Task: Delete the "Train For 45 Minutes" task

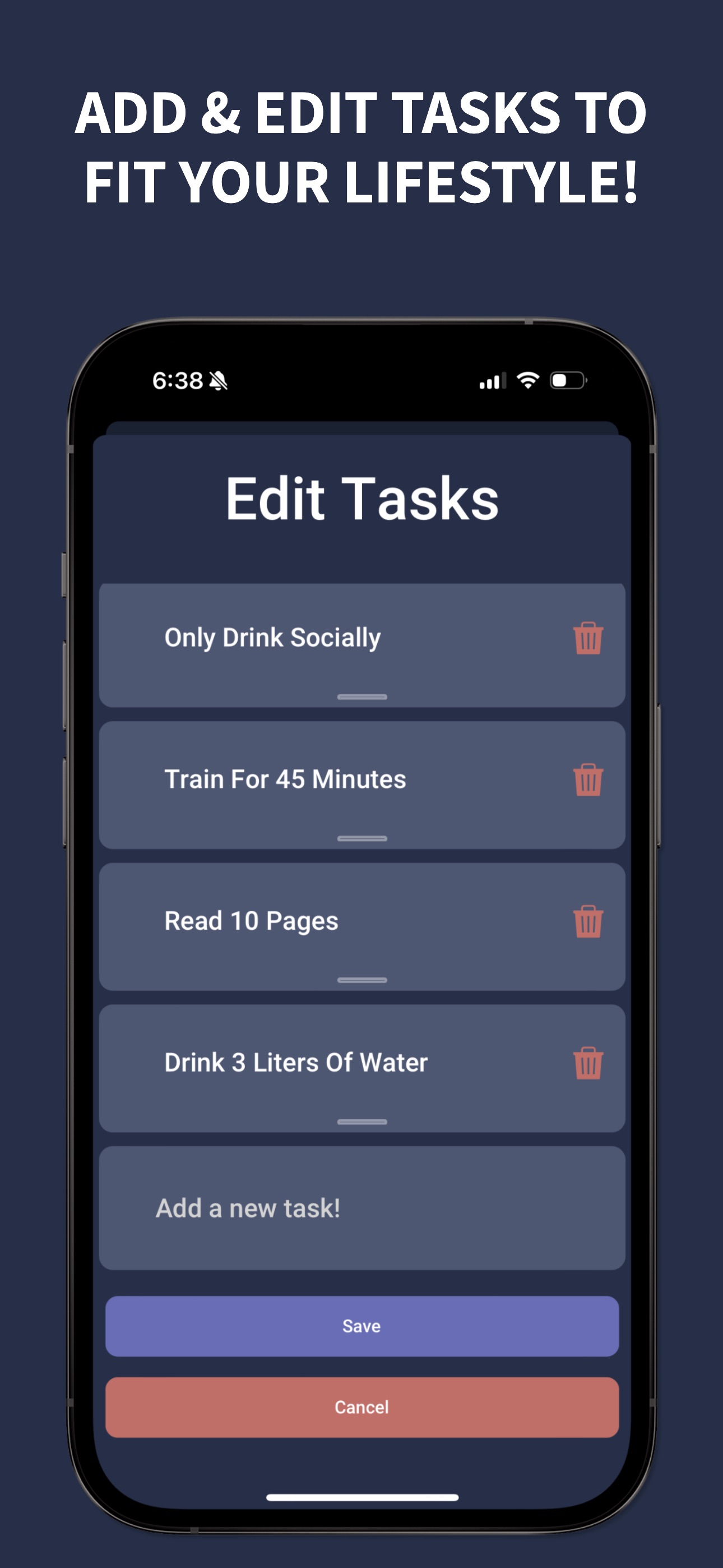Action: (588, 780)
